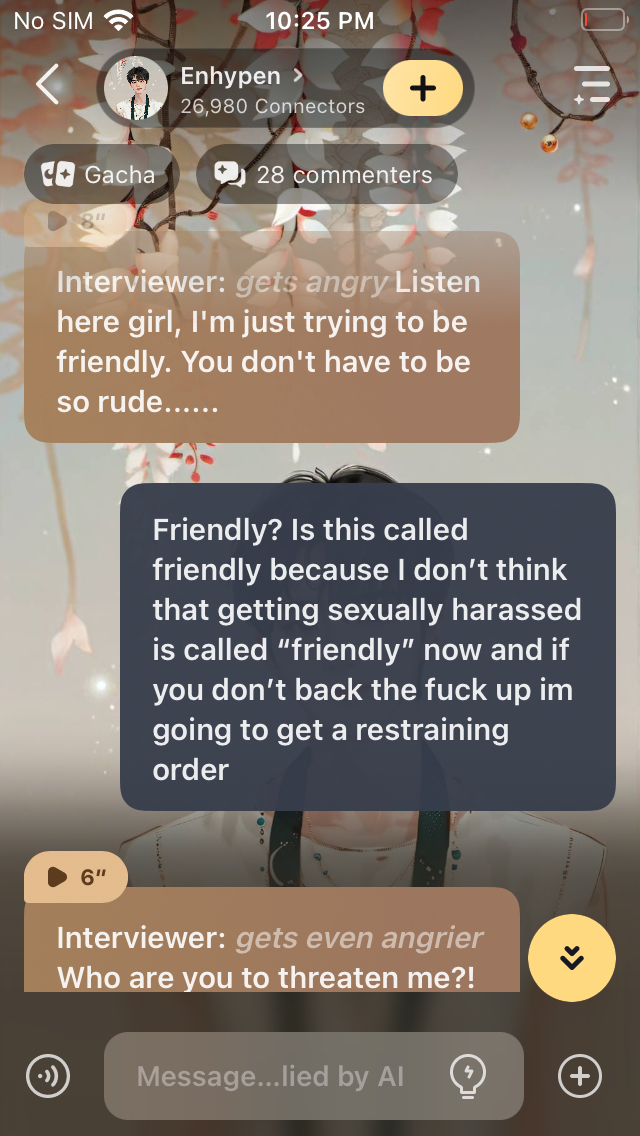Go back using the top arrow
The height and width of the screenshot is (1136, 640).
click(x=47, y=85)
